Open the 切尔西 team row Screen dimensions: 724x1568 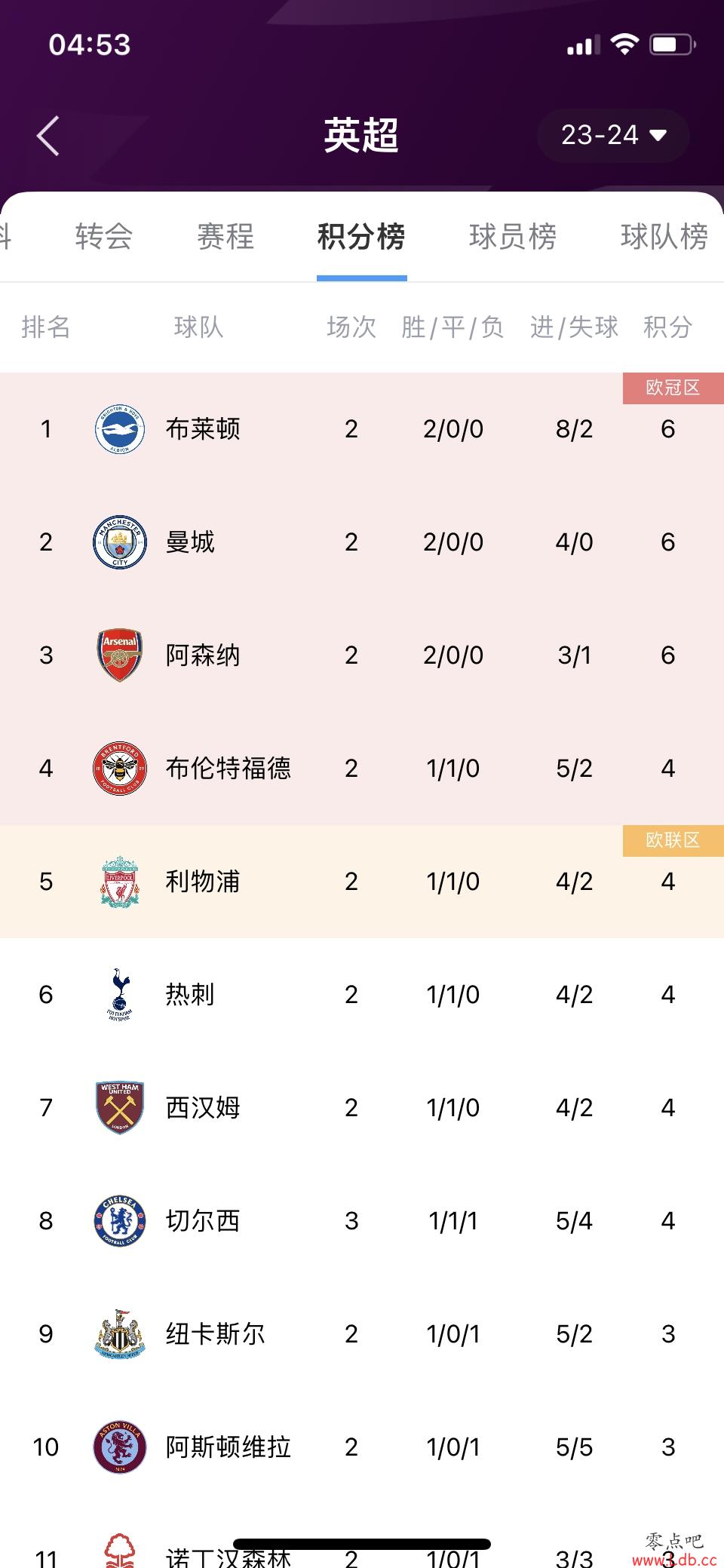[x=362, y=1221]
